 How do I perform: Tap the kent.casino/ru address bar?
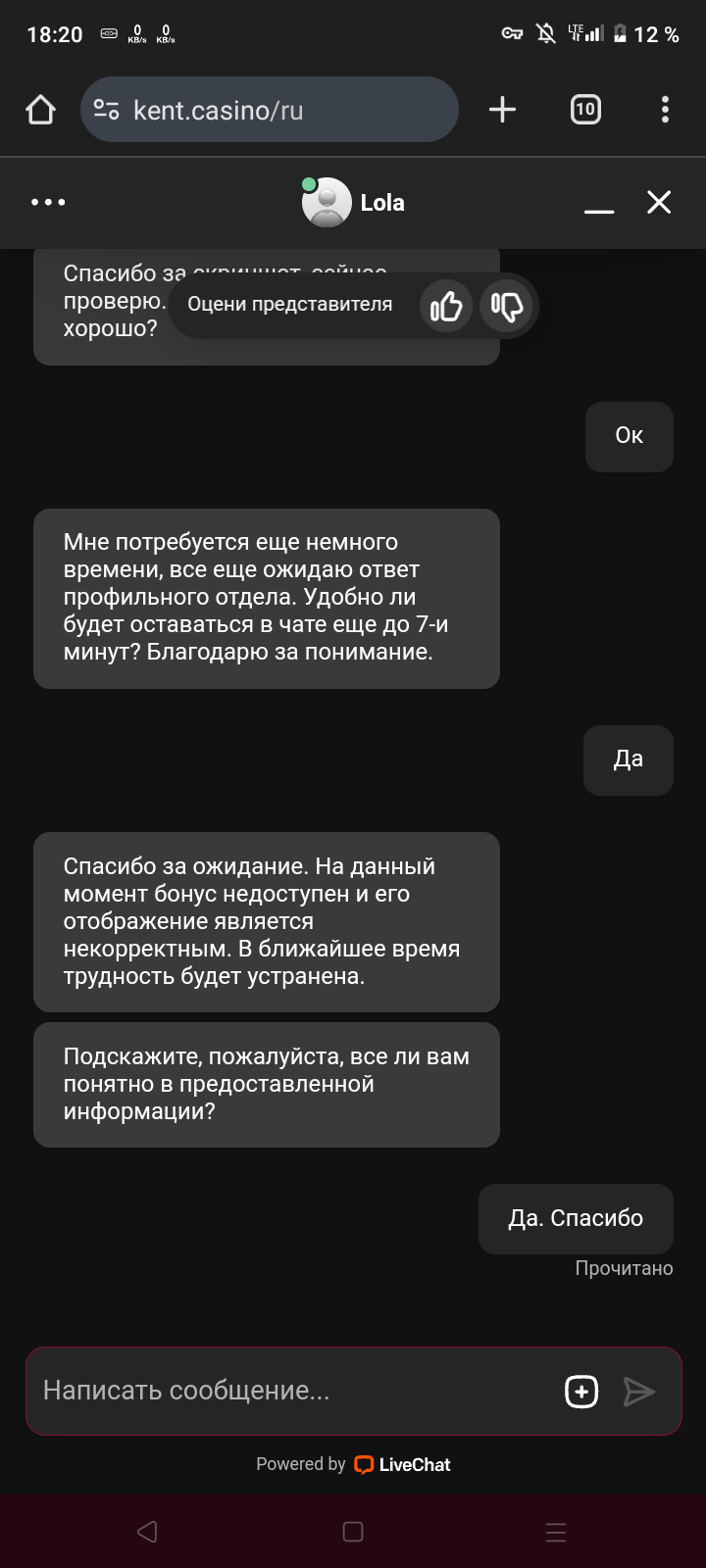[270, 110]
